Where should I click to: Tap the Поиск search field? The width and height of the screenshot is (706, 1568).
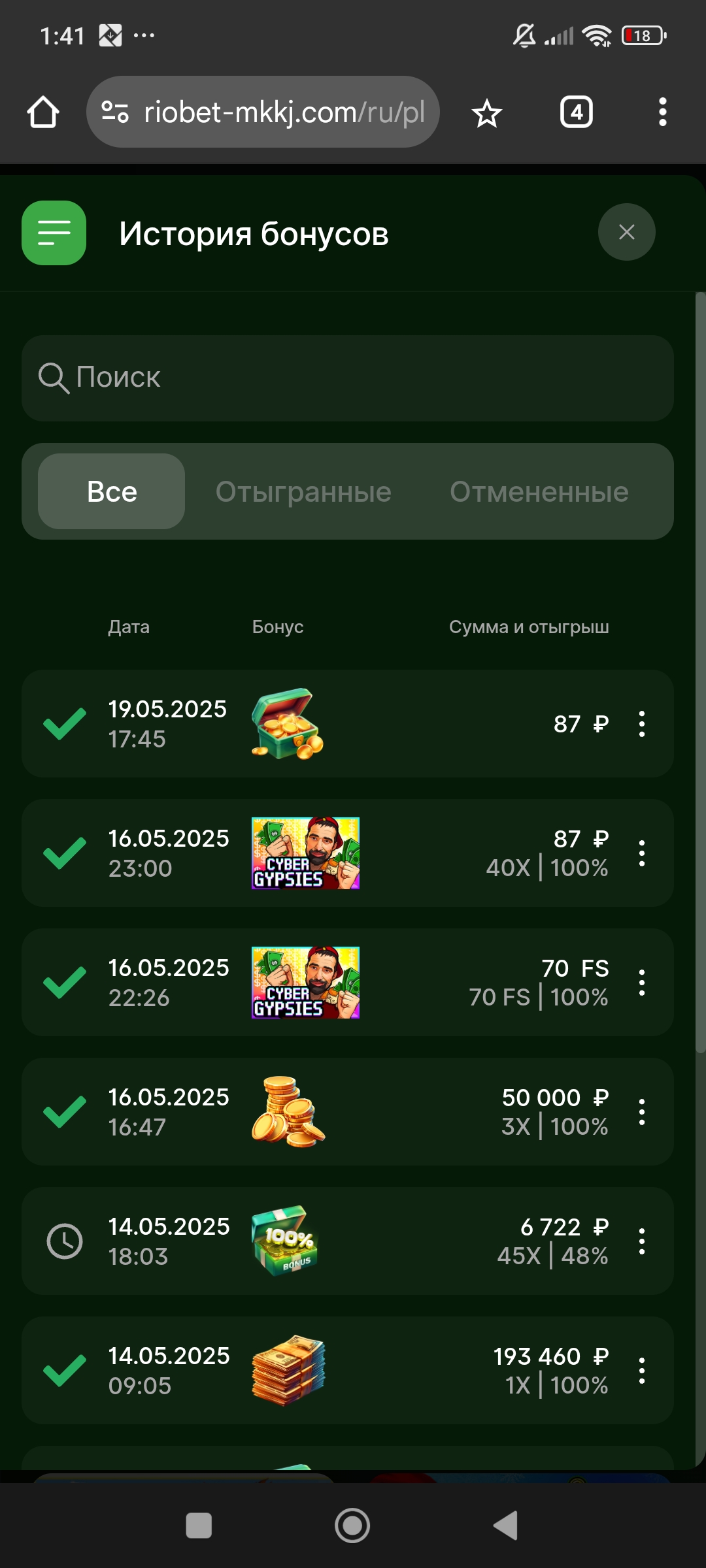(347, 378)
